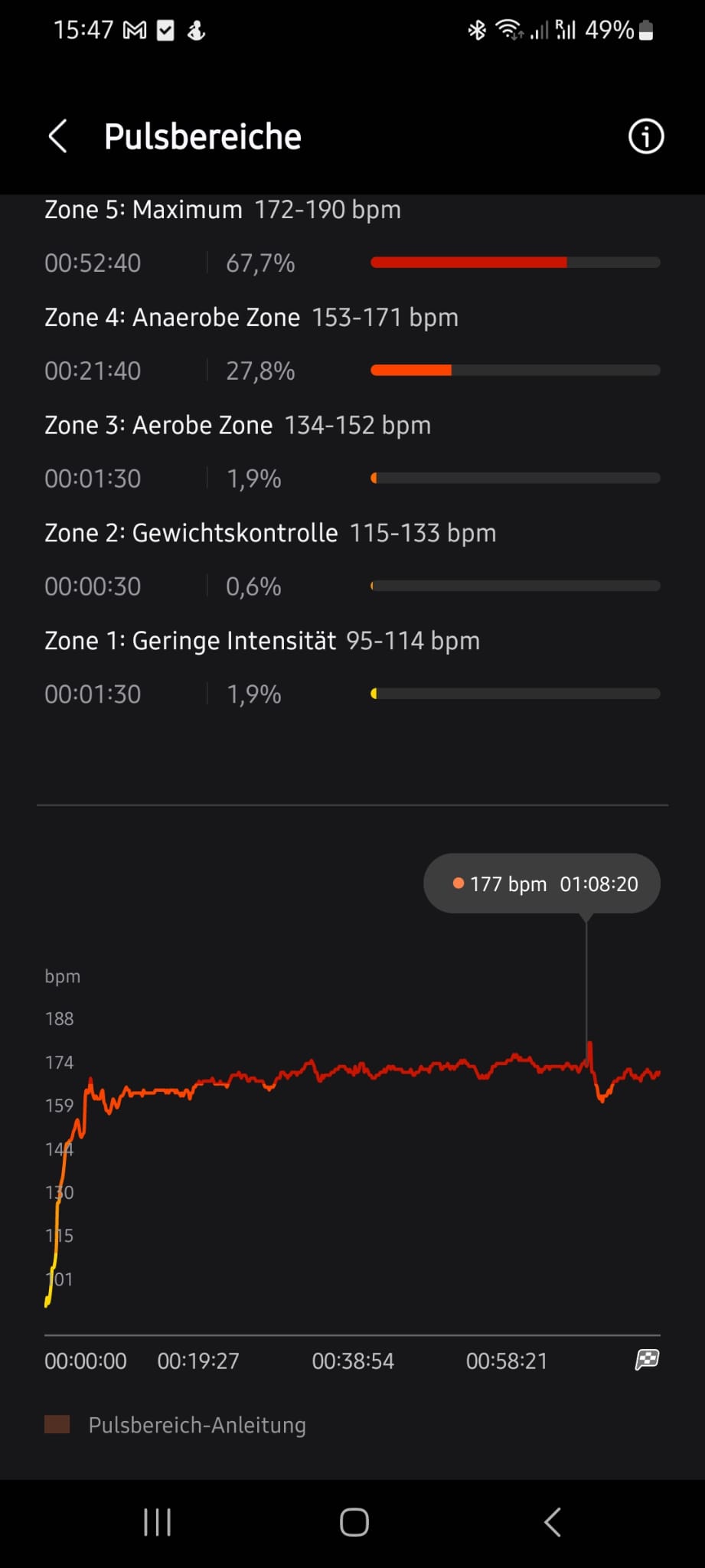
Task: Open the info icon for Pulsbereiche
Action: pos(646,137)
